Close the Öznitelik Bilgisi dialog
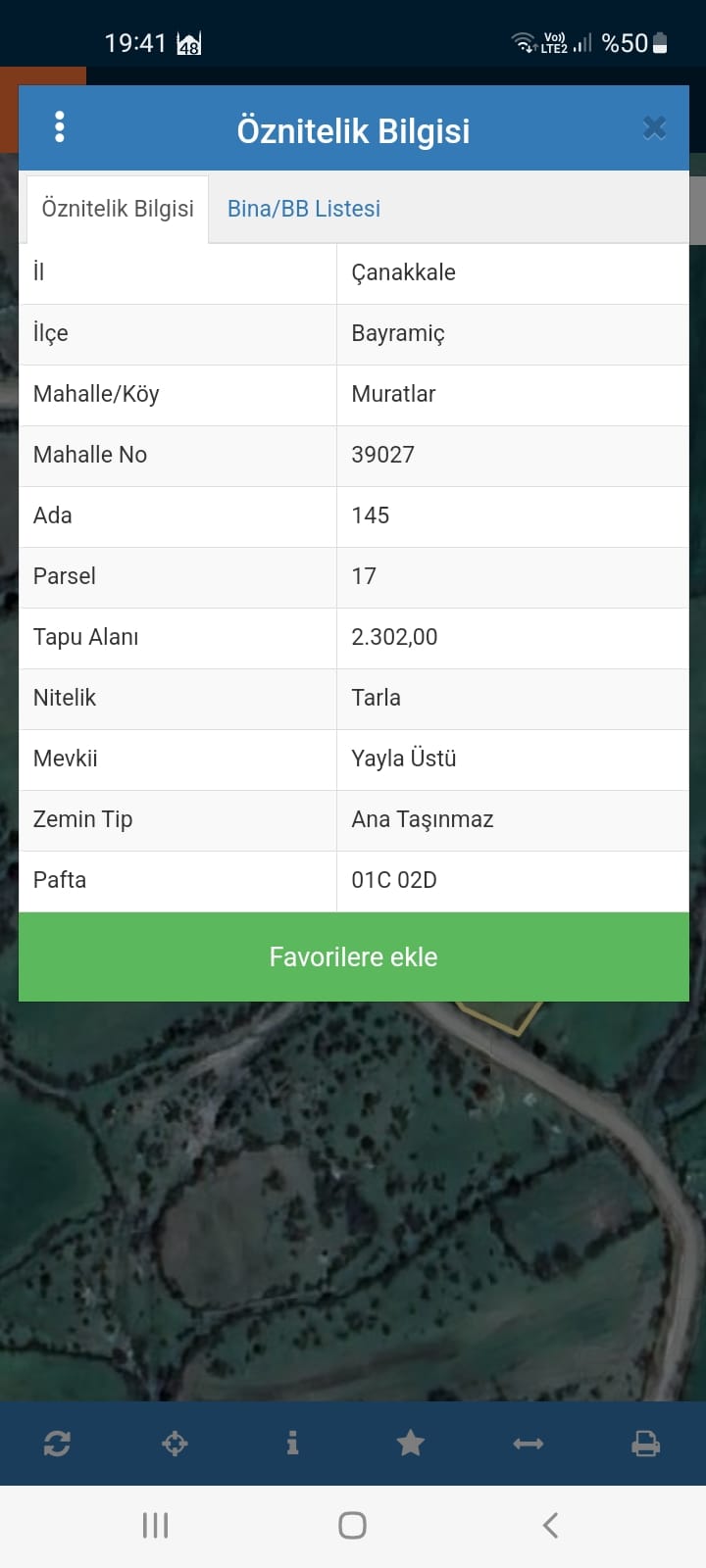Viewport: 706px width, 1568px height. pyautogui.click(x=654, y=127)
